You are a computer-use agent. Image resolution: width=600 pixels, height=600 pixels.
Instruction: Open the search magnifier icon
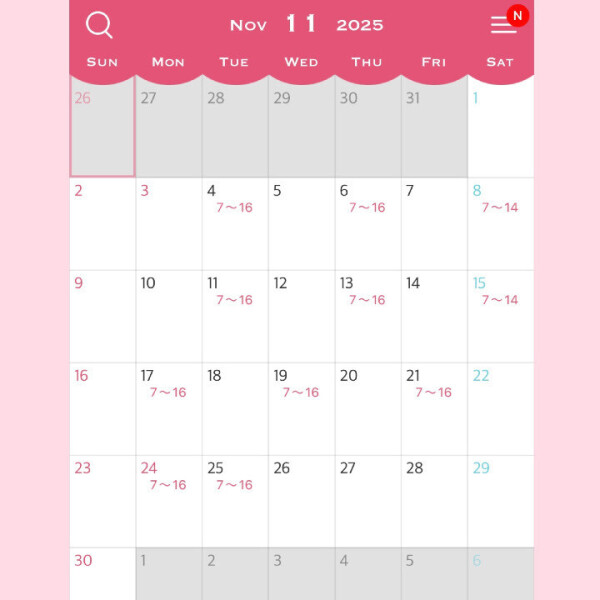99,25
